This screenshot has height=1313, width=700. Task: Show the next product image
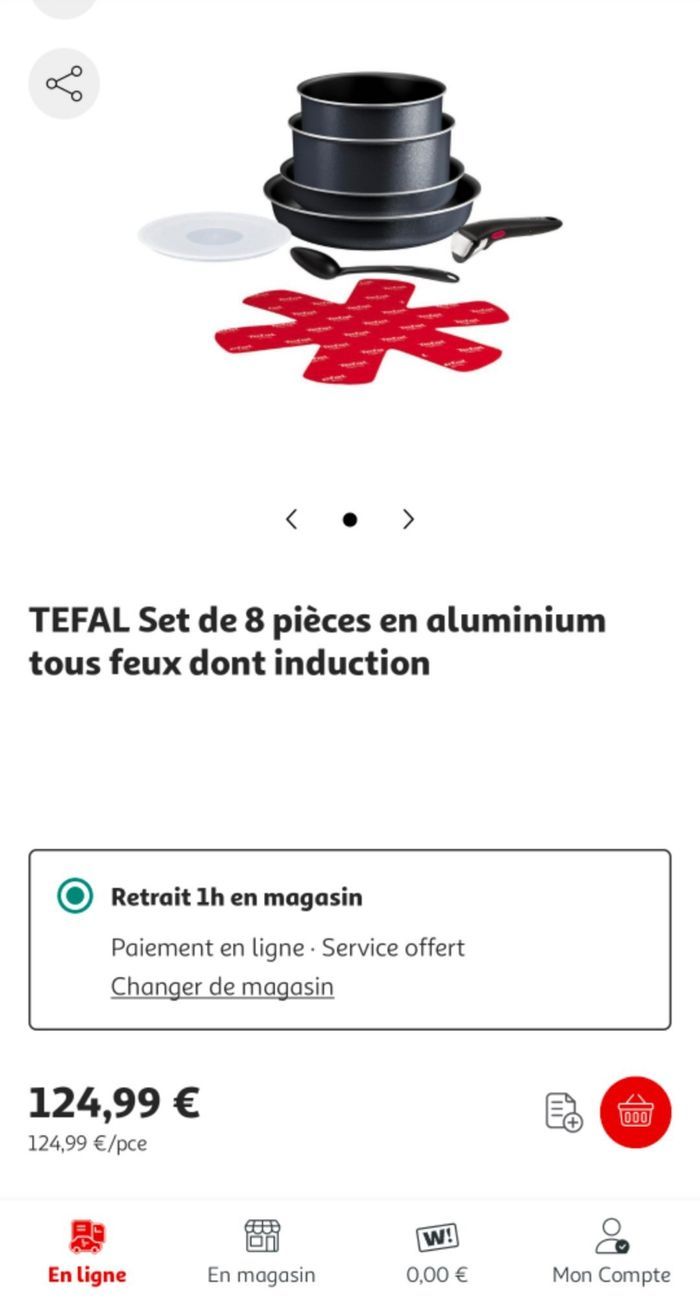click(x=407, y=519)
